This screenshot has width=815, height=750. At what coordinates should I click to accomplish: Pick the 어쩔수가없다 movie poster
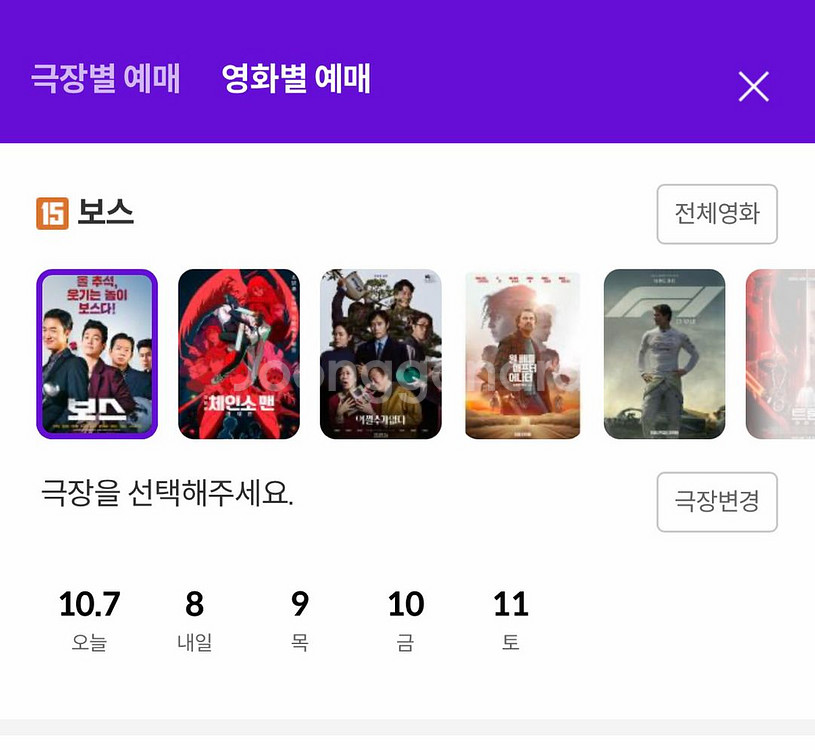(381, 354)
